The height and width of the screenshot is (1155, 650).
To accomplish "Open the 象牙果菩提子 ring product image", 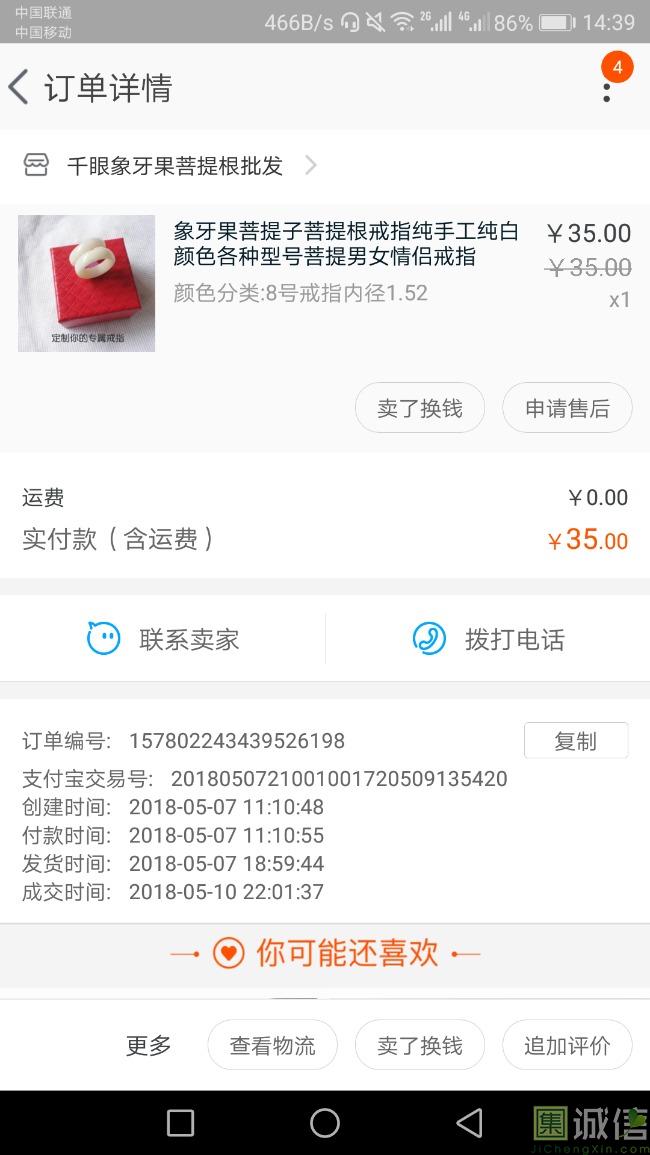I will (86, 283).
